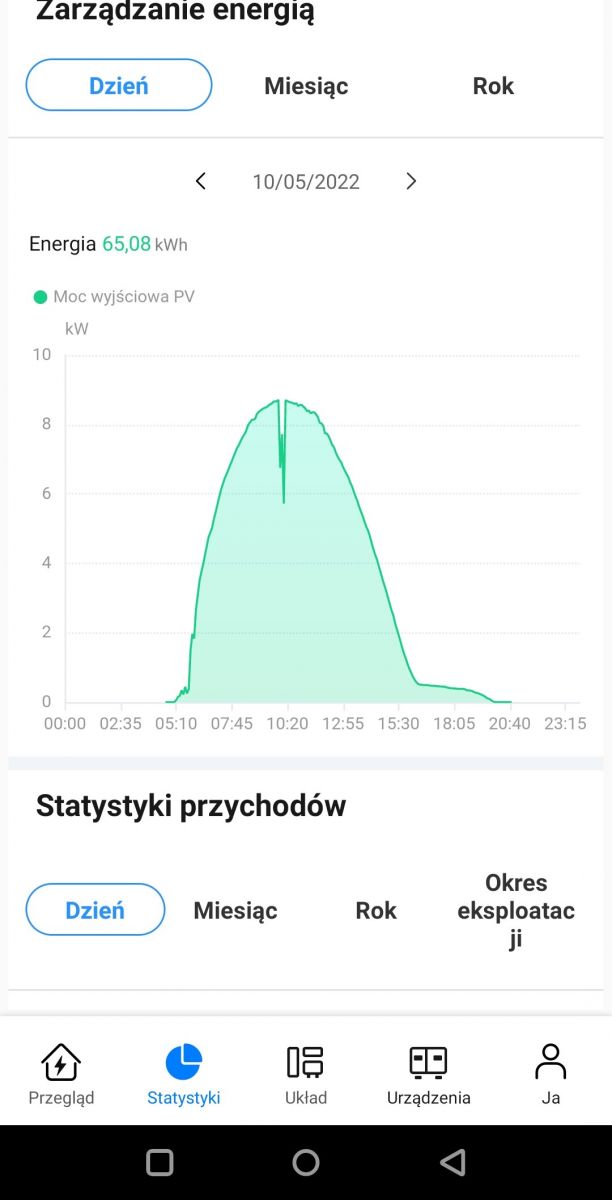This screenshot has width=612, height=1200.
Task: Go to next day with right arrow
Action: 411,181
